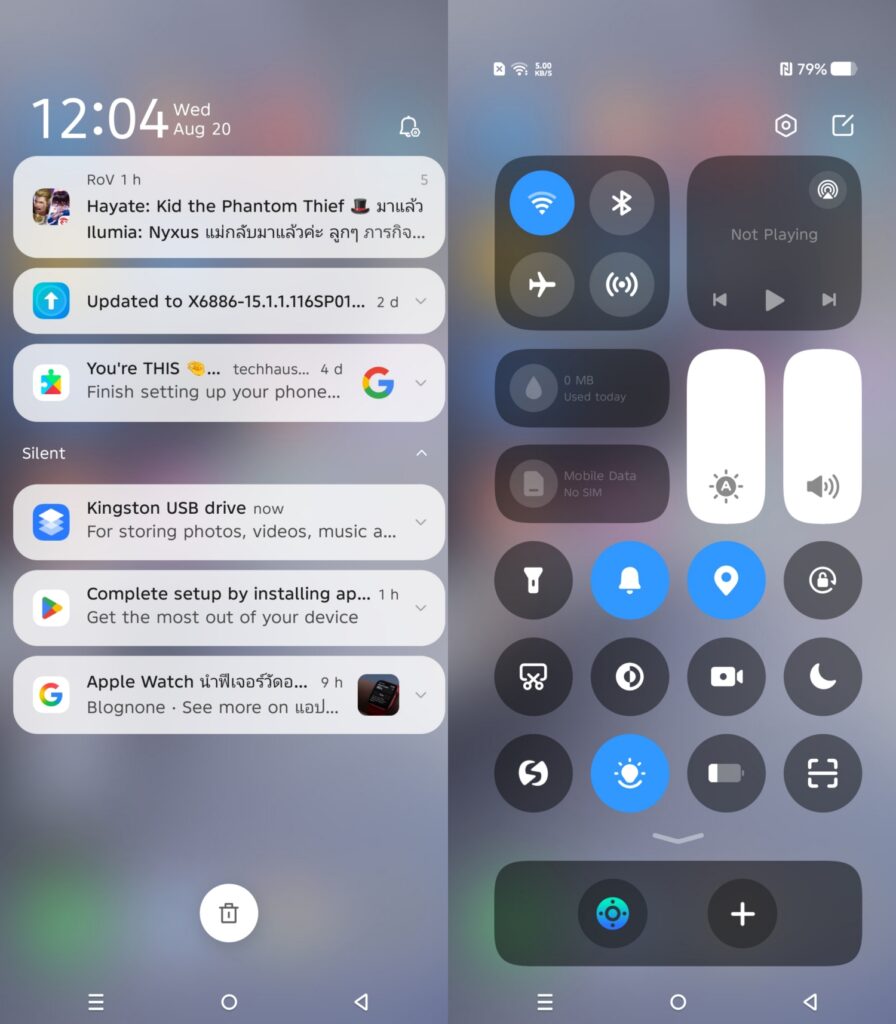Screen dimensions: 896x1024
Task: Open settings hexagon icon in control center
Action: coord(786,126)
